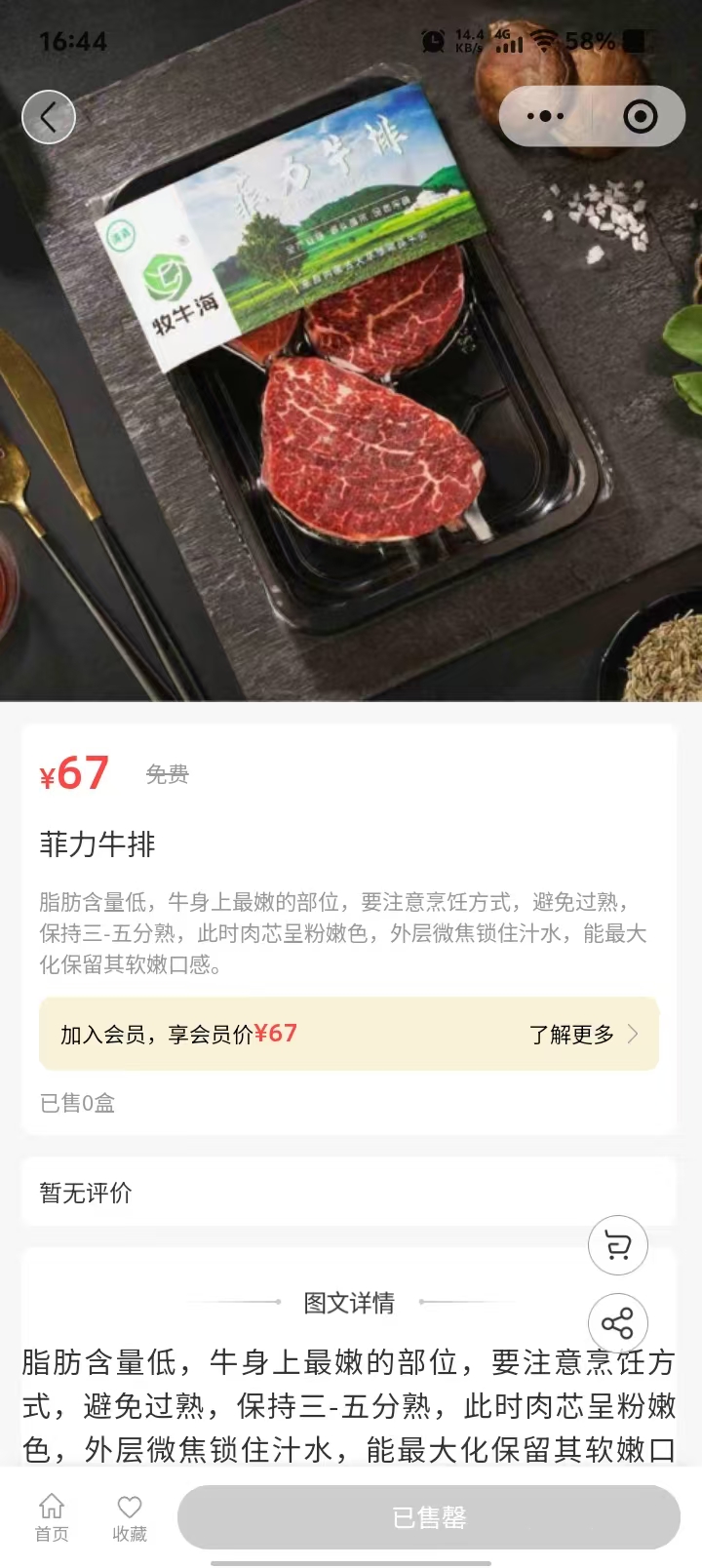Share this 菲力牛排 product

618,1323
